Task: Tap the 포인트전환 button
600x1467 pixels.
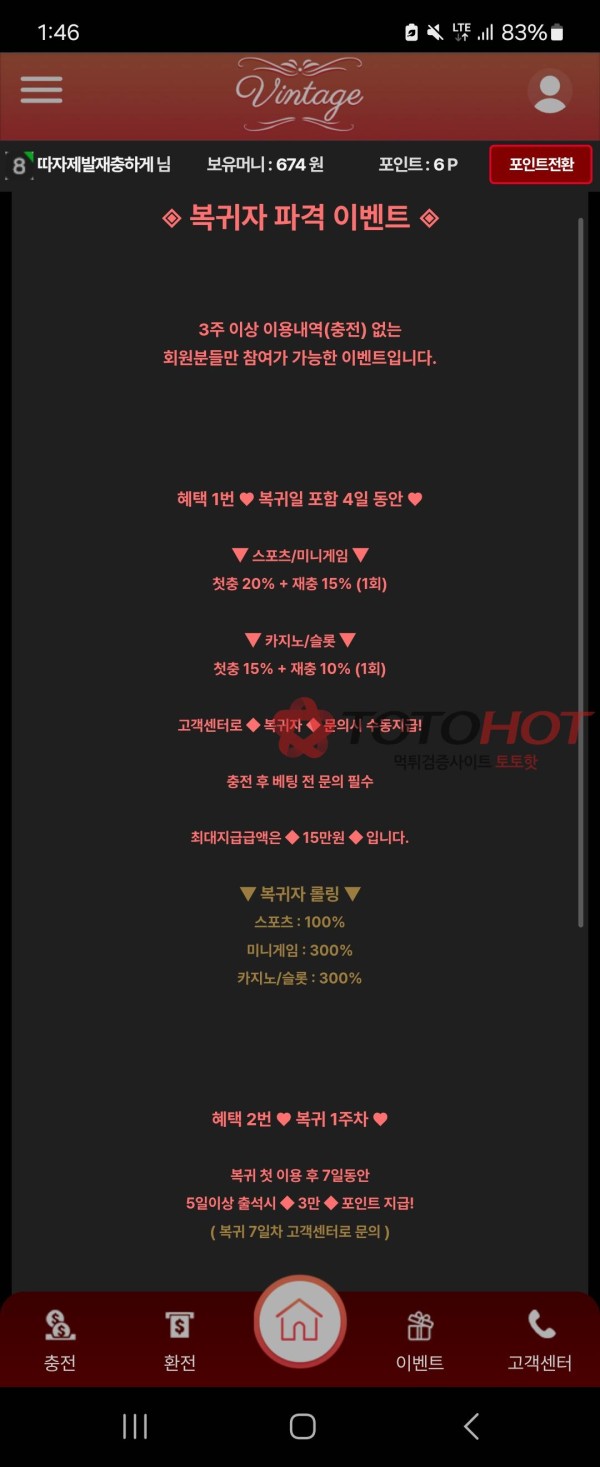Action: 540,165
